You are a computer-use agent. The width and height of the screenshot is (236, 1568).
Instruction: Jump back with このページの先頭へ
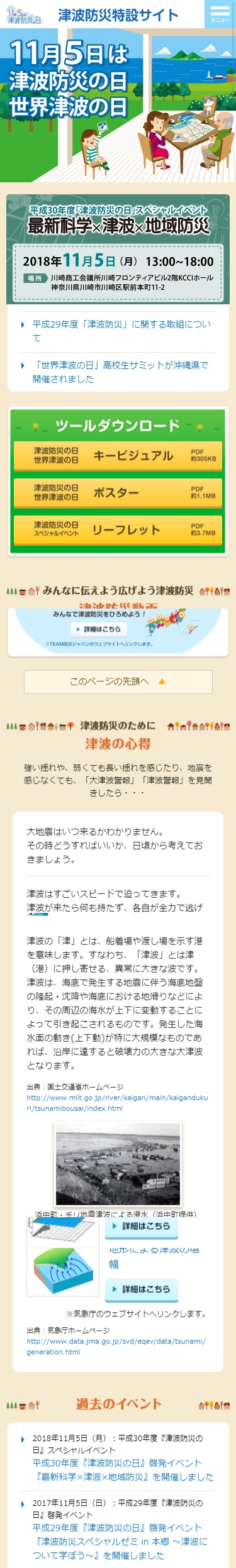(x=118, y=682)
